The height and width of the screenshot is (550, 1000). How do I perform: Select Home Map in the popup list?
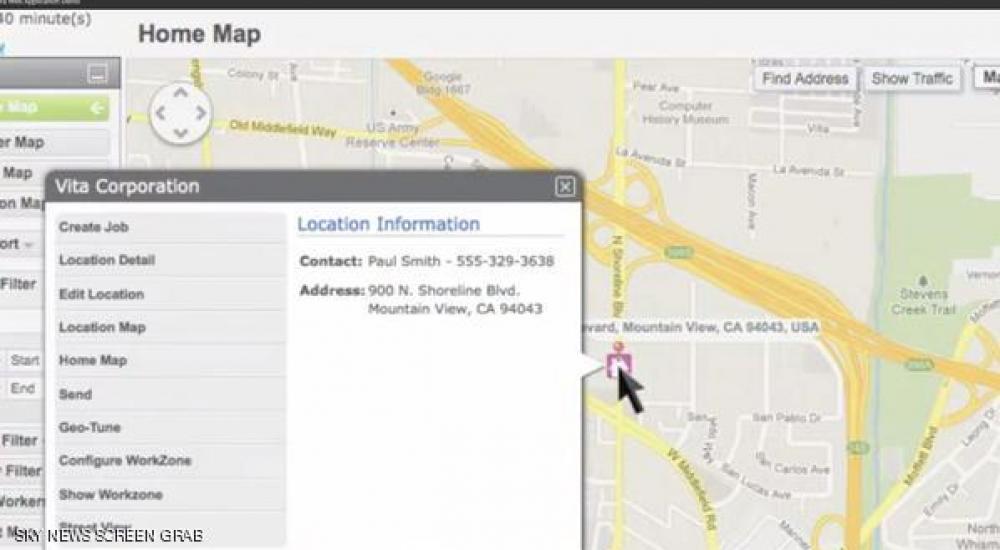coord(92,360)
